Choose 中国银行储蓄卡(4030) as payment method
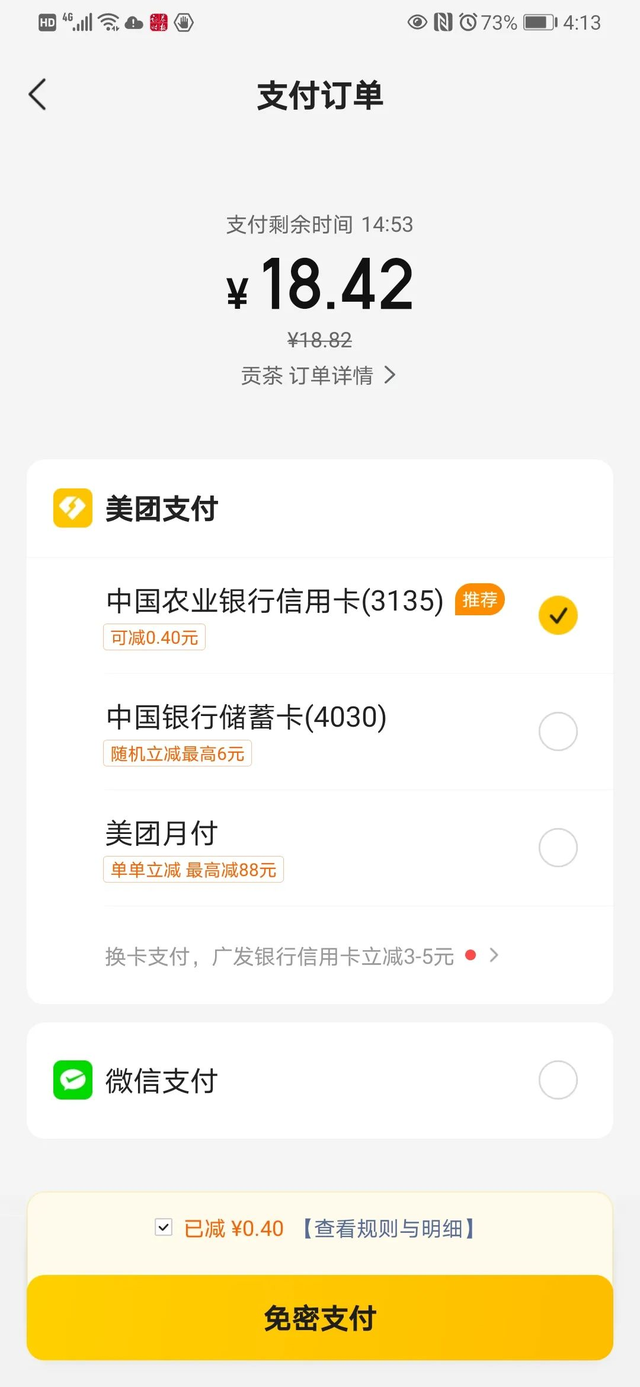Image resolution: width=640 pixels, height=1387 pixels. [x=557, y=732]
